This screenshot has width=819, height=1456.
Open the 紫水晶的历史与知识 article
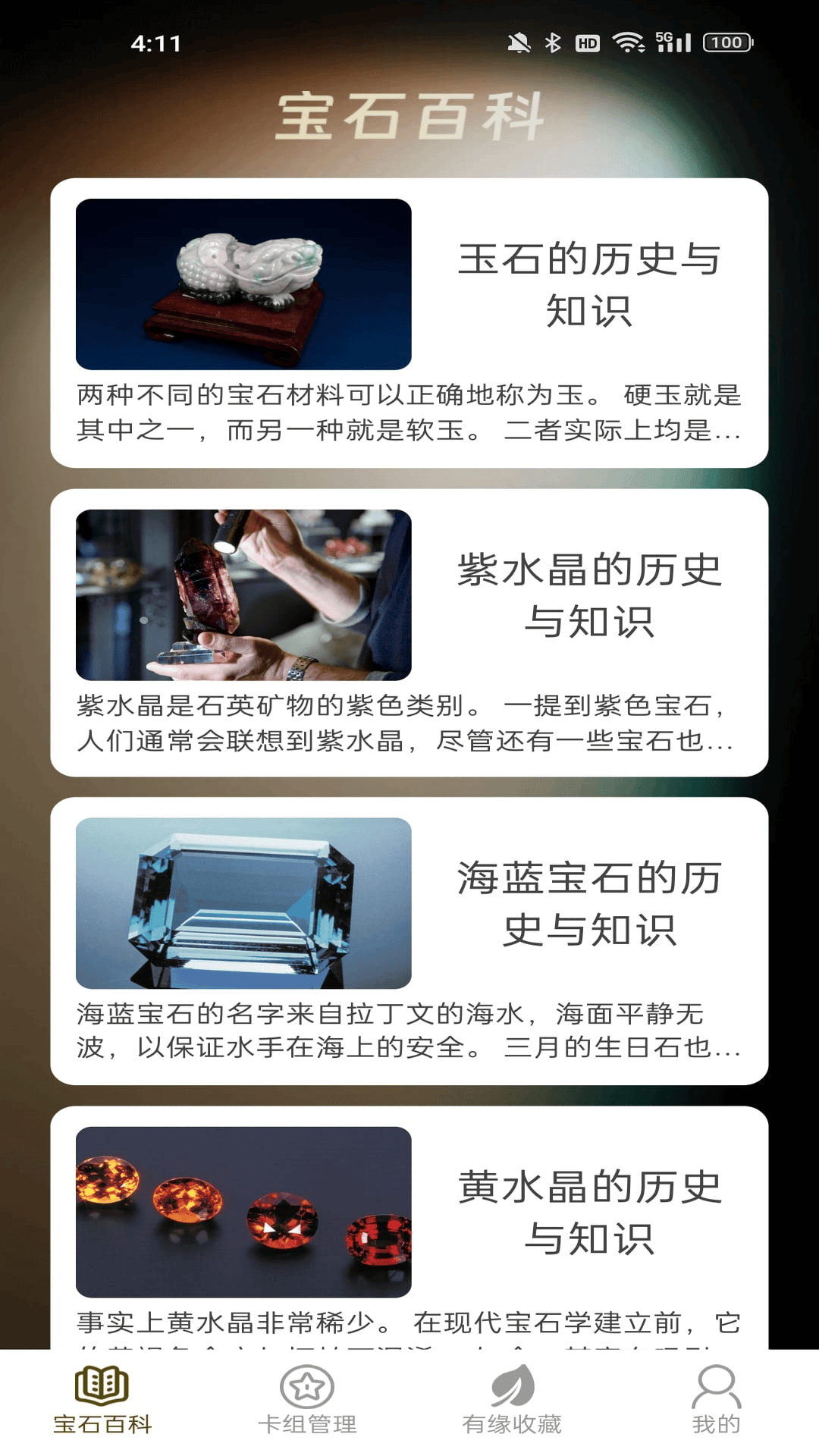[409, 633]
